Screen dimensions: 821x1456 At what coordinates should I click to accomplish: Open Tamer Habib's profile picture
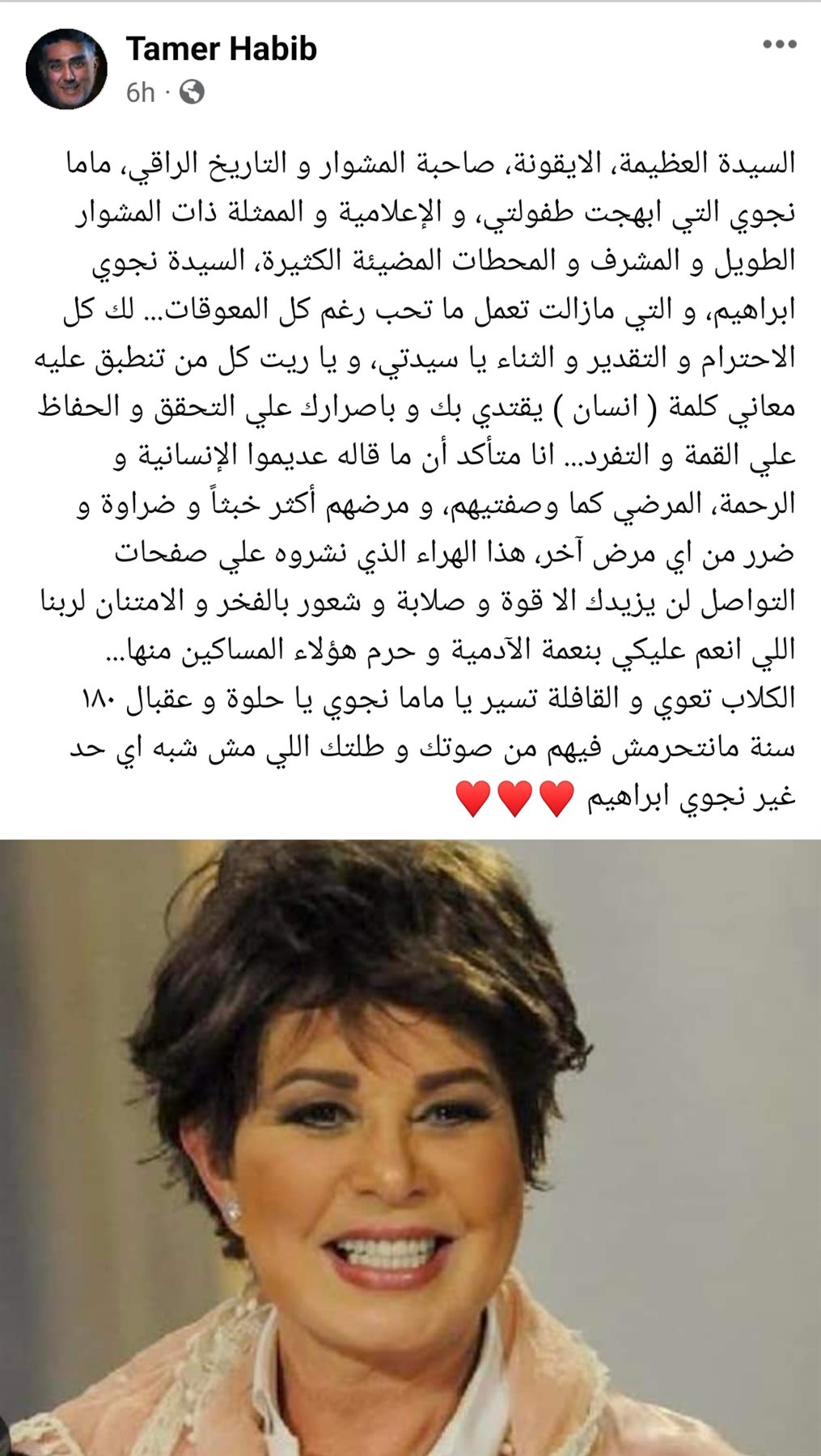pyautogui.click(x=66, y=69)
